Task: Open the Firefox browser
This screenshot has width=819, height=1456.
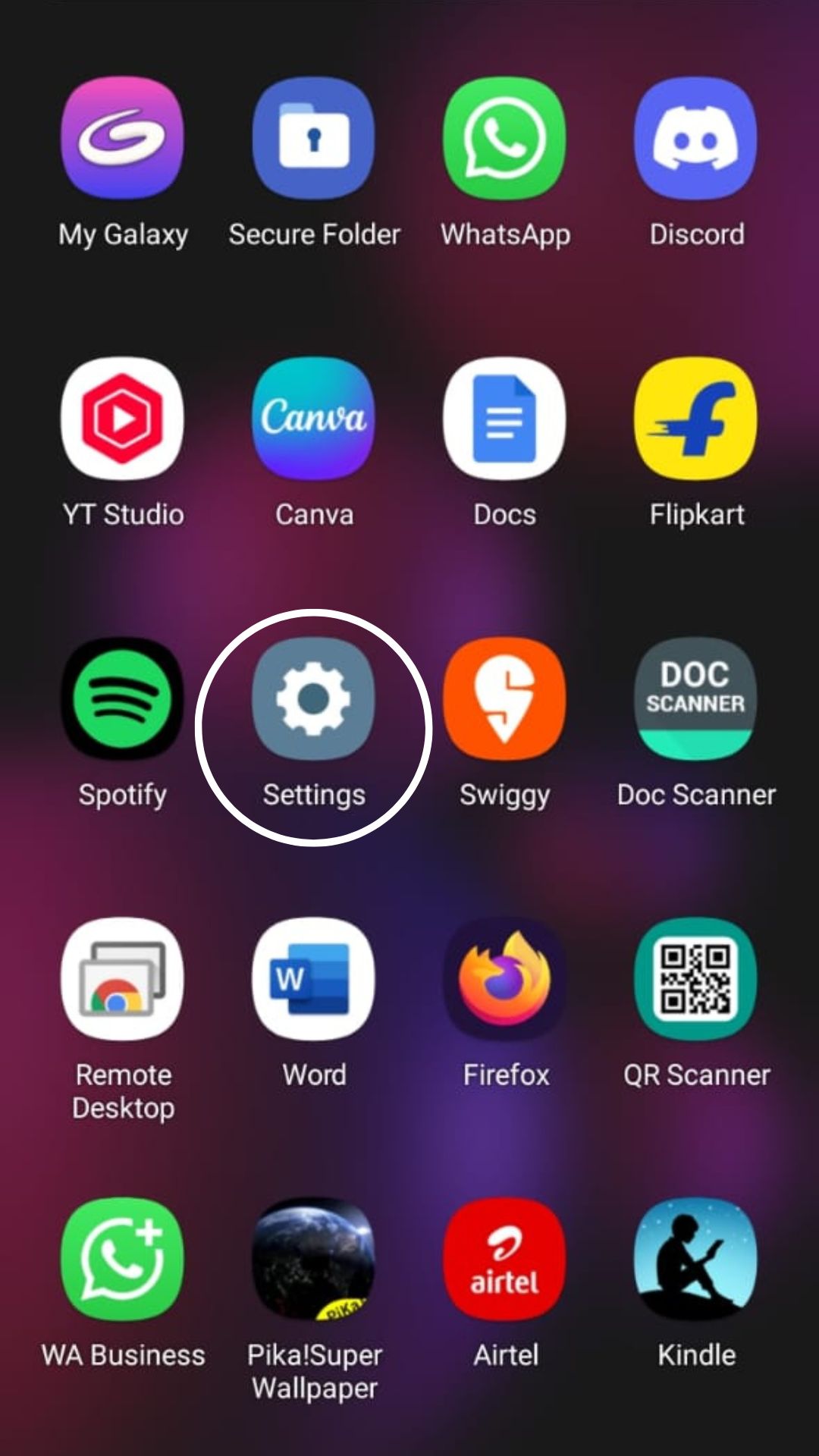Action: coord(505,979)
